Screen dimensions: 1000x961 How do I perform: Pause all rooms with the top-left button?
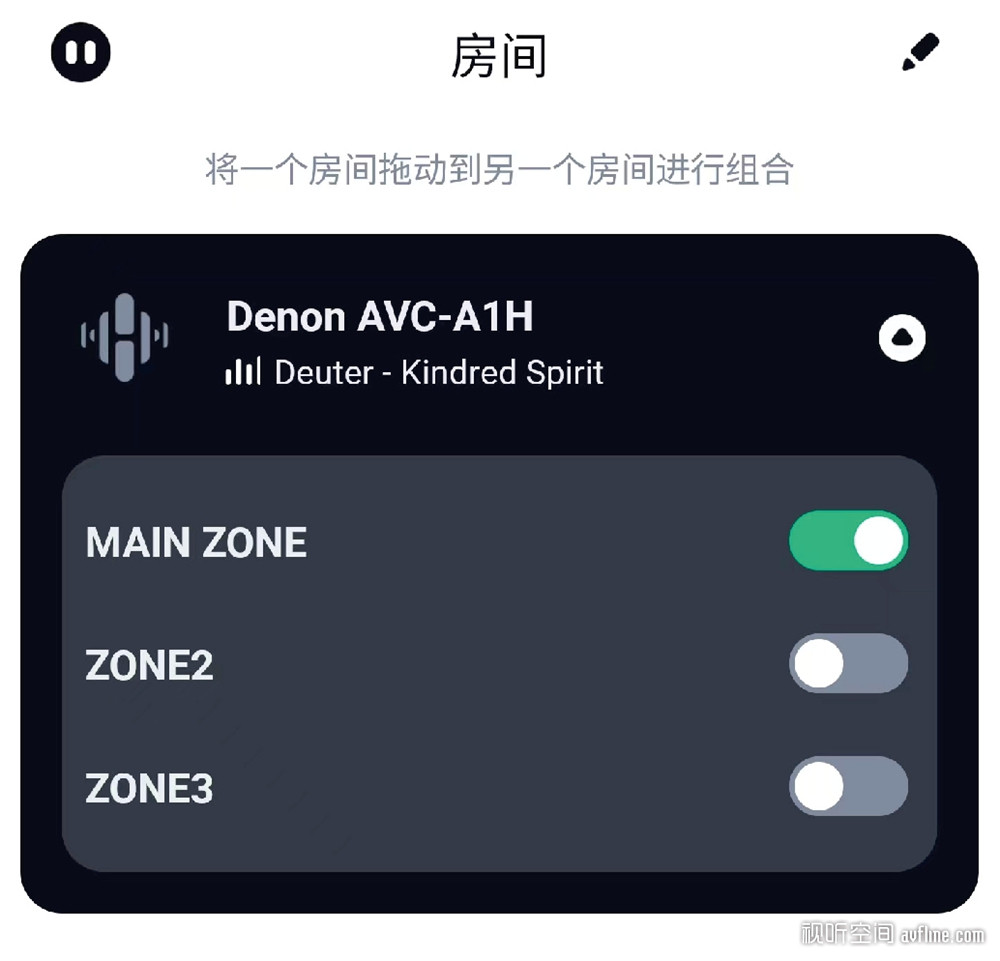pyautogui.click(x=81, y=52)
